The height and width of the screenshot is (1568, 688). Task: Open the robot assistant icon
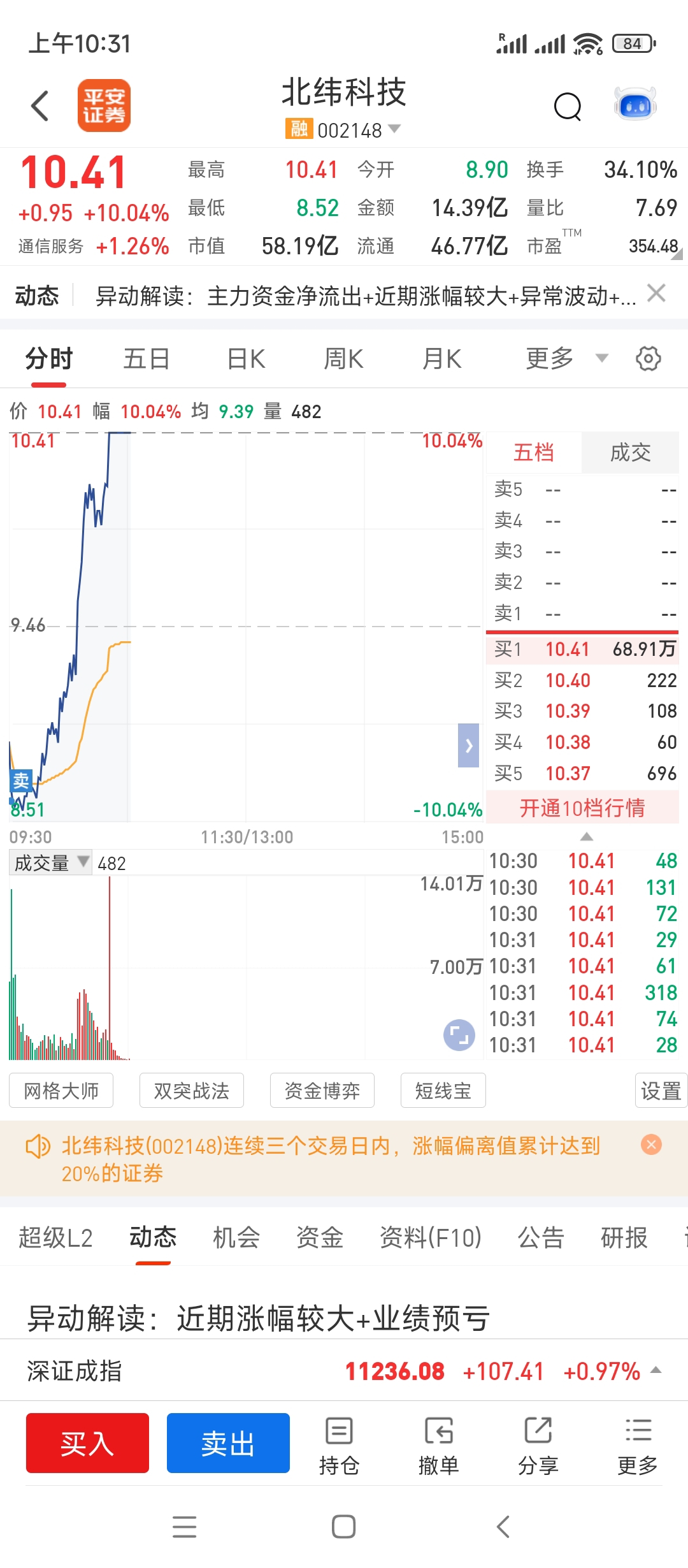coord(635,105)
